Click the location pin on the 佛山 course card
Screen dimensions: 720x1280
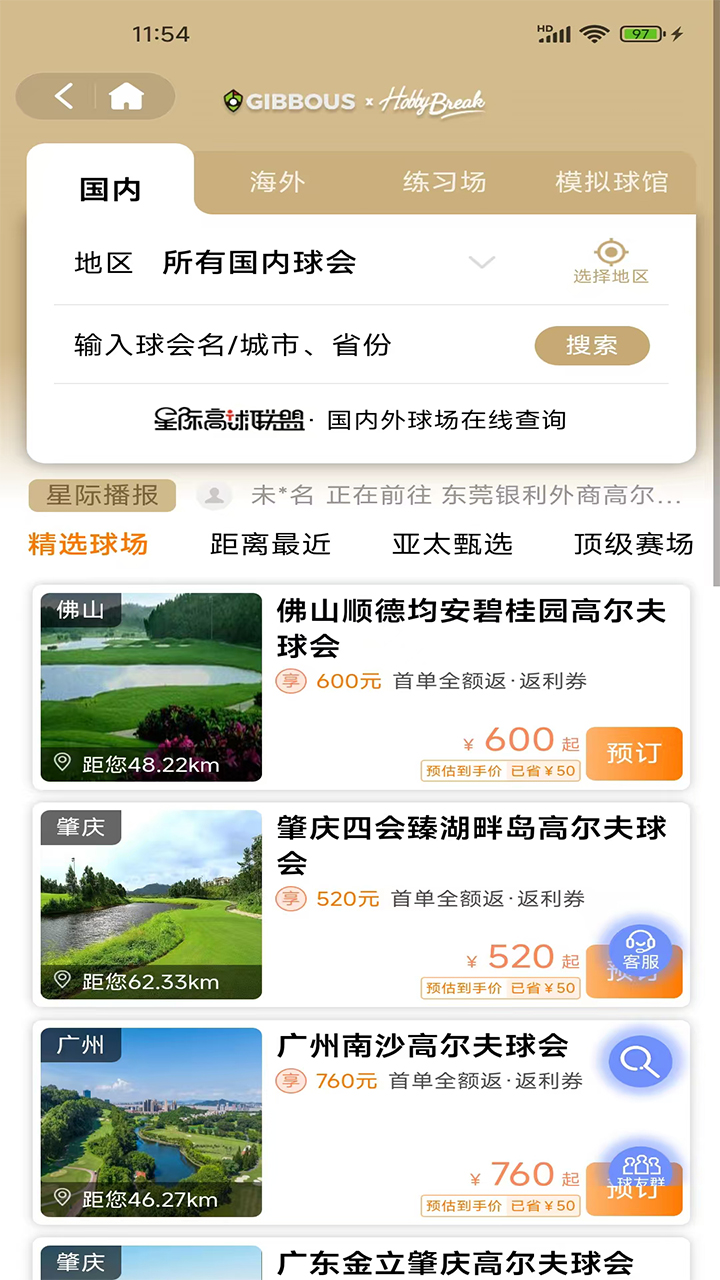click(62, 760)
